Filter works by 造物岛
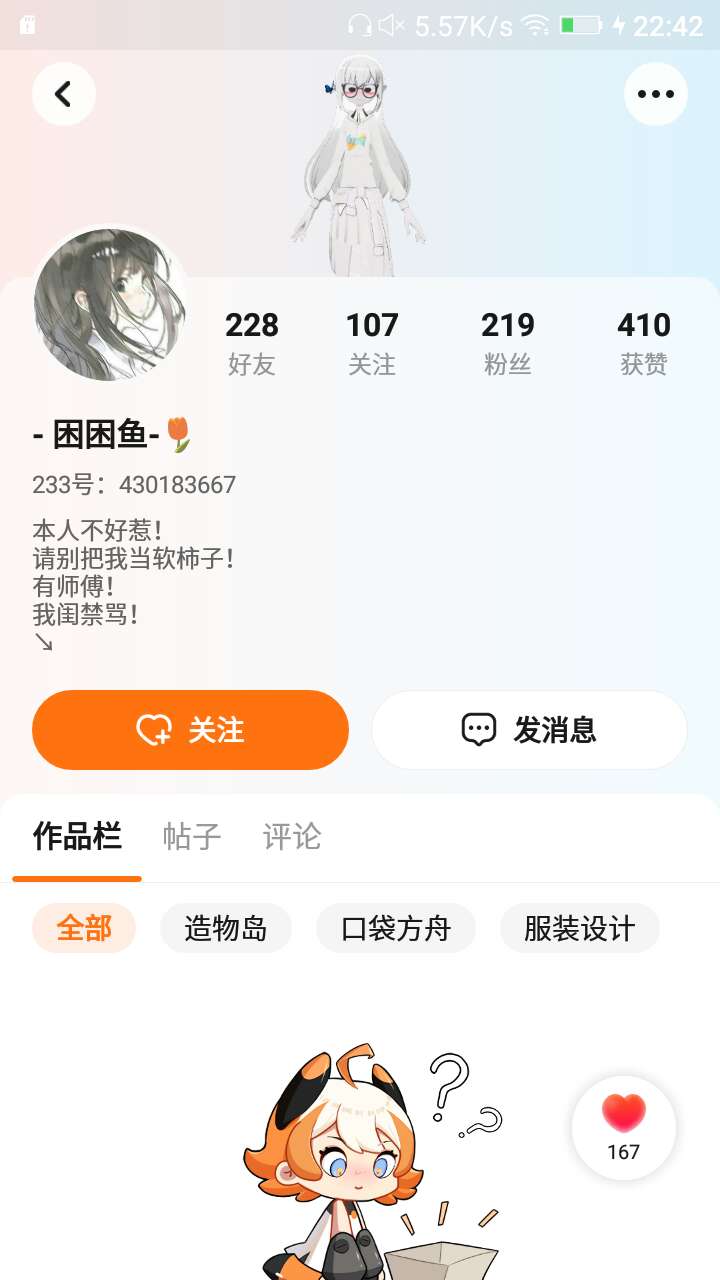 click(x=226, y=928)
